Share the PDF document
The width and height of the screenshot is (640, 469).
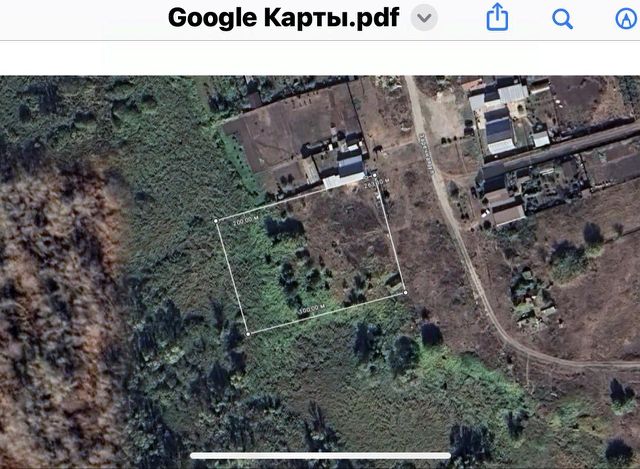(497, 18)
